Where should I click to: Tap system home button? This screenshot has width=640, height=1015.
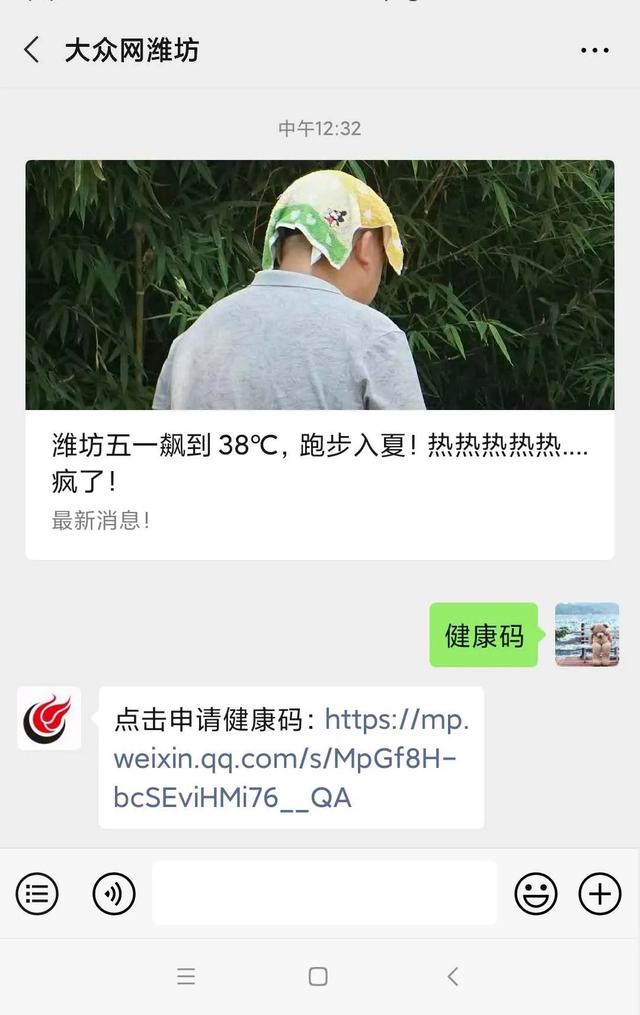point(318,977)
